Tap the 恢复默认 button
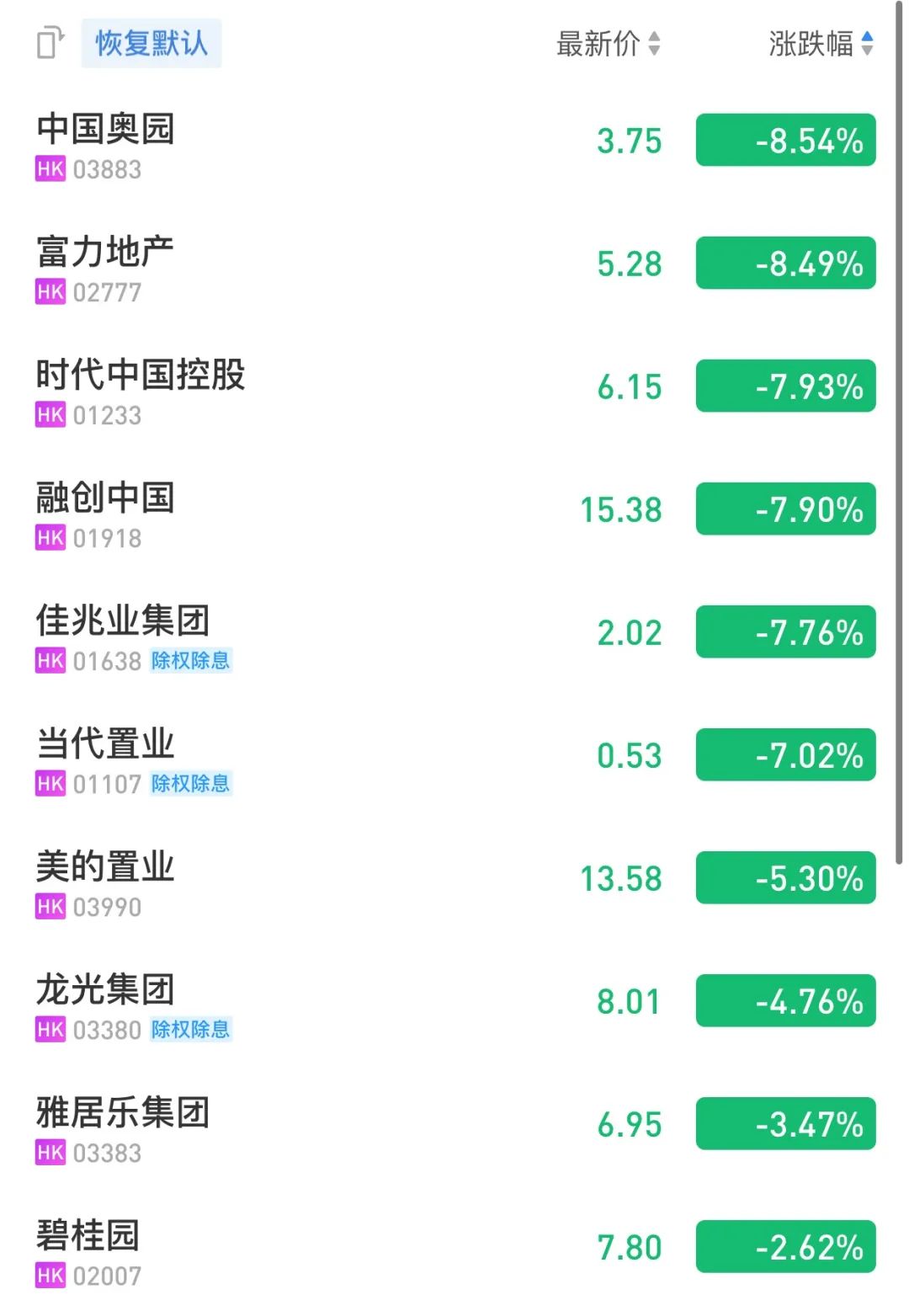 pyautogui.click(x=151, y=43)
